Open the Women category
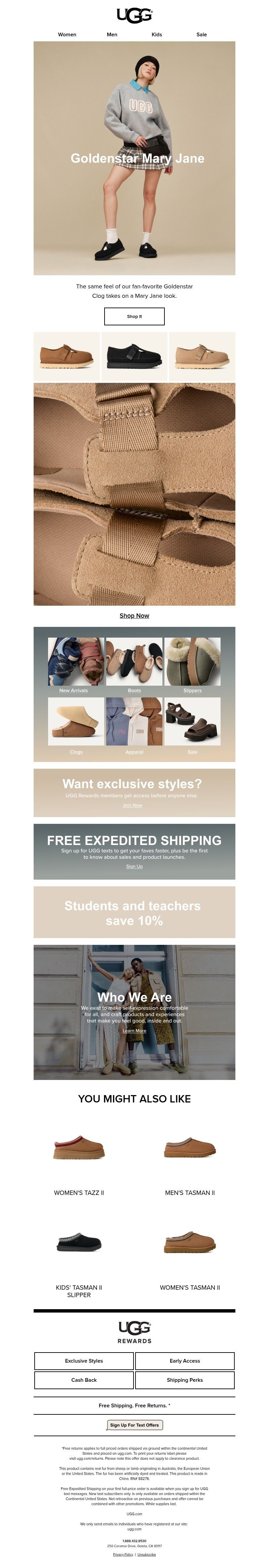 (x=67, y=35)
